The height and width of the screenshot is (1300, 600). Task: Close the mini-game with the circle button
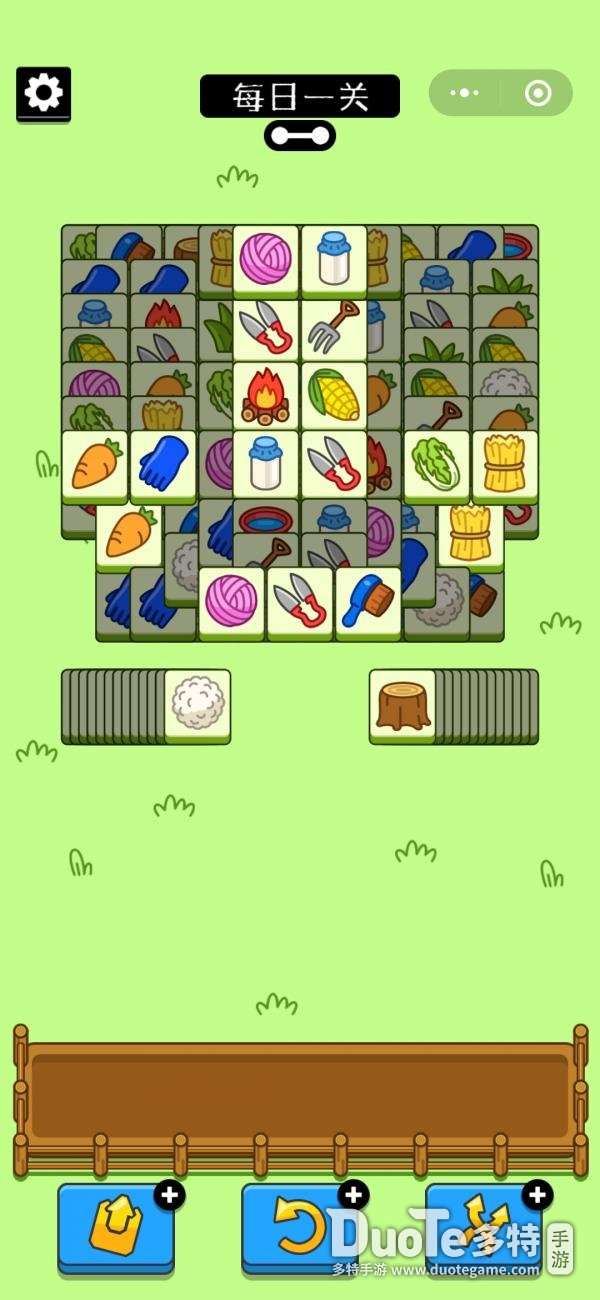click(x=538, y=94)
